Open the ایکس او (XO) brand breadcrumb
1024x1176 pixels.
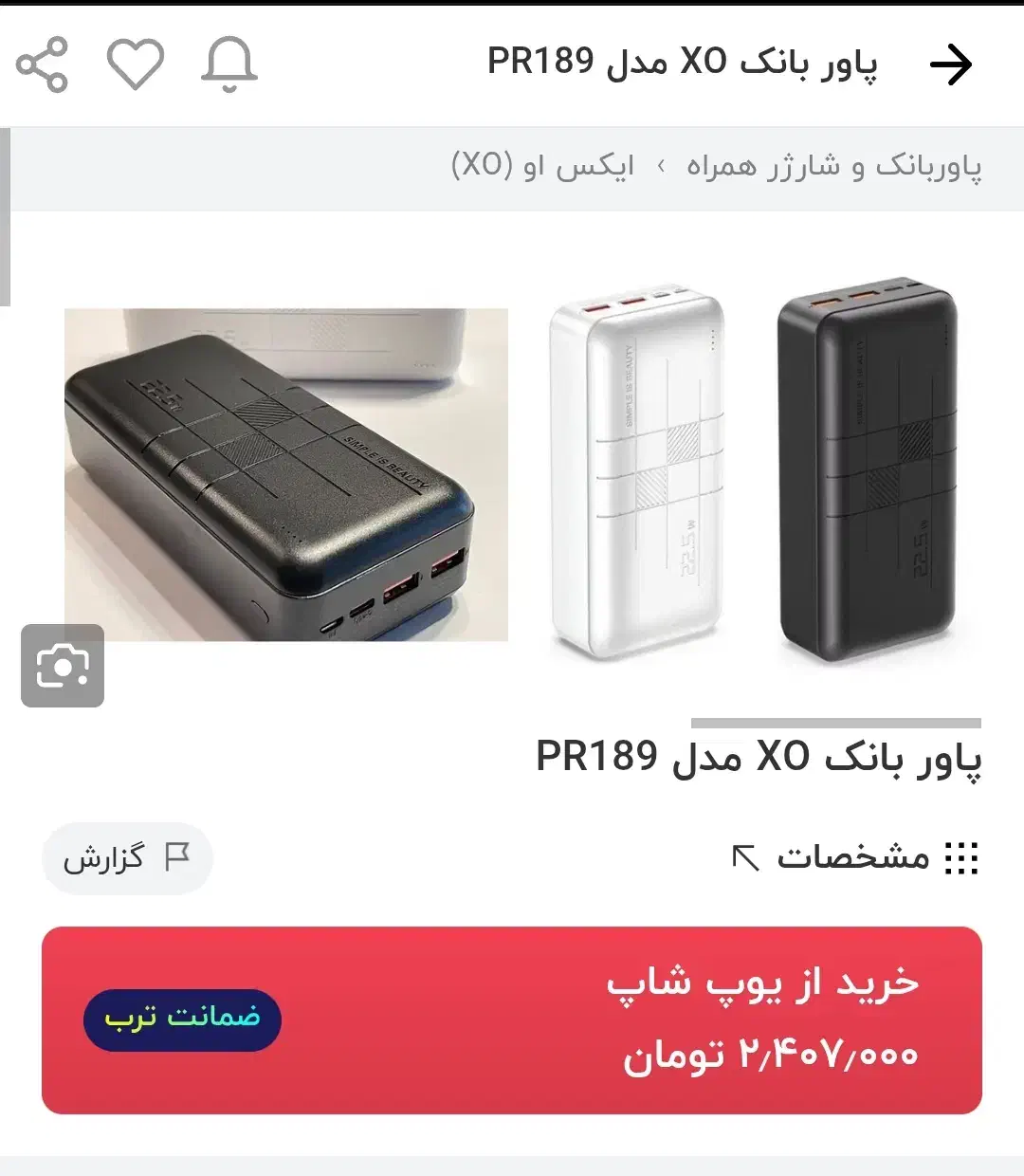[x=542, y=167]
